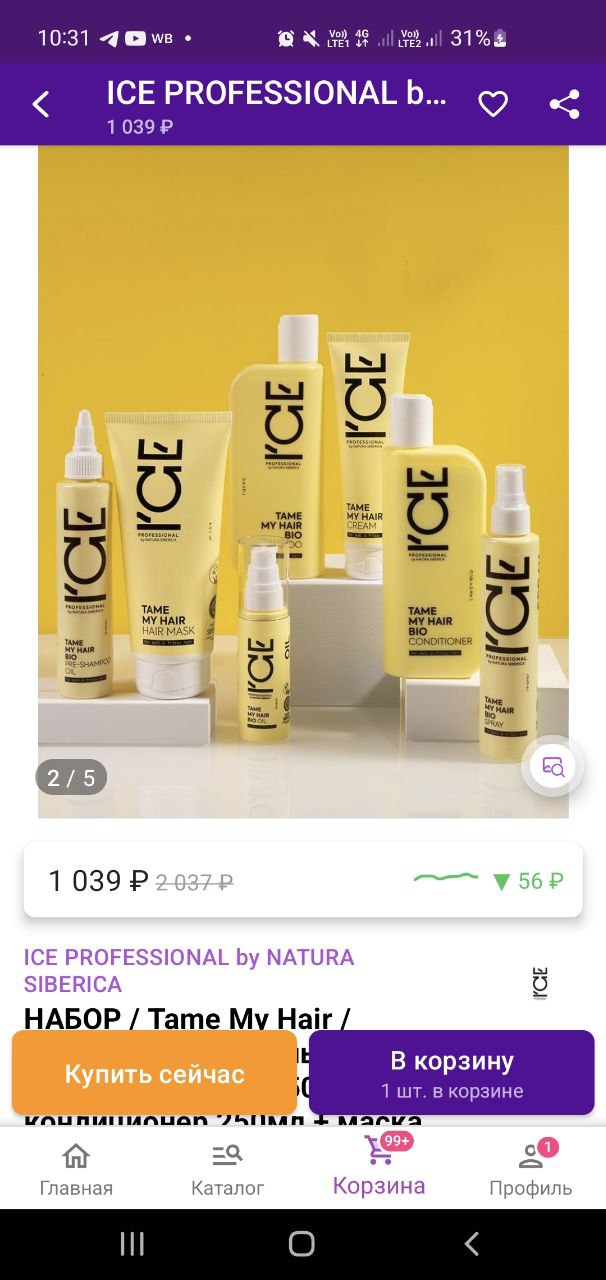Tap Купить сейчас button

[x=154, y=1074]
